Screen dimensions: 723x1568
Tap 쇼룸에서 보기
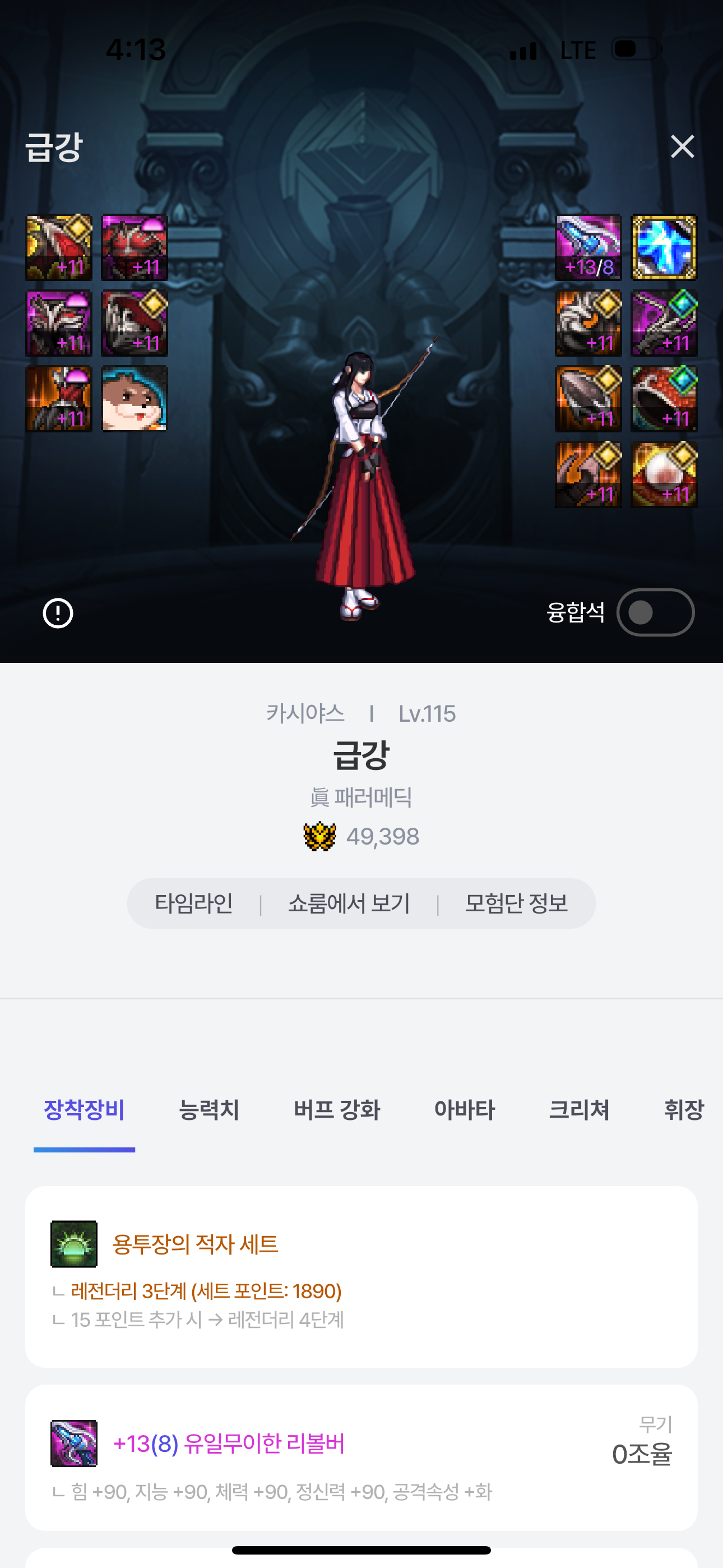pyautogui.click(x=349, y=903)
